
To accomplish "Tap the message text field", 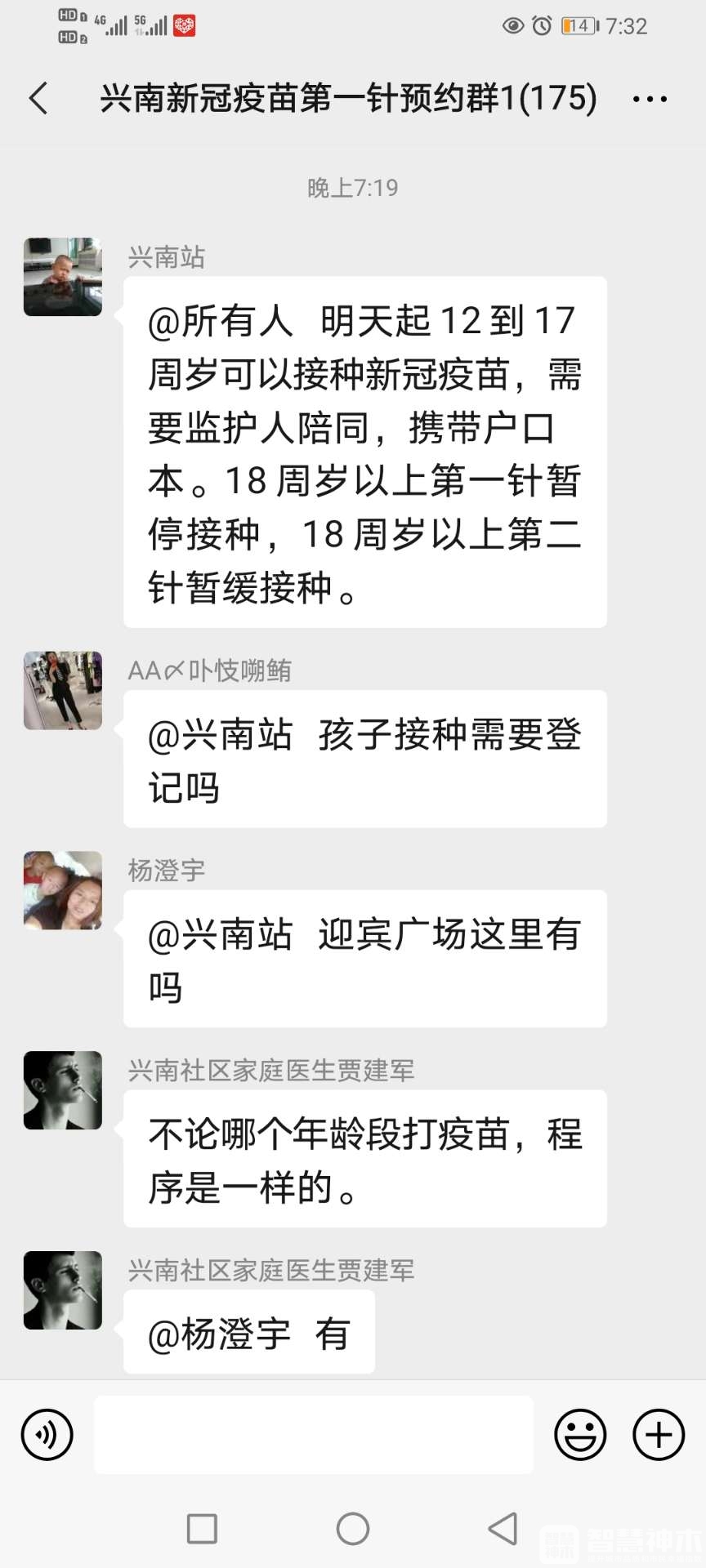I will pyautogui.click(x=314, y=1435).
